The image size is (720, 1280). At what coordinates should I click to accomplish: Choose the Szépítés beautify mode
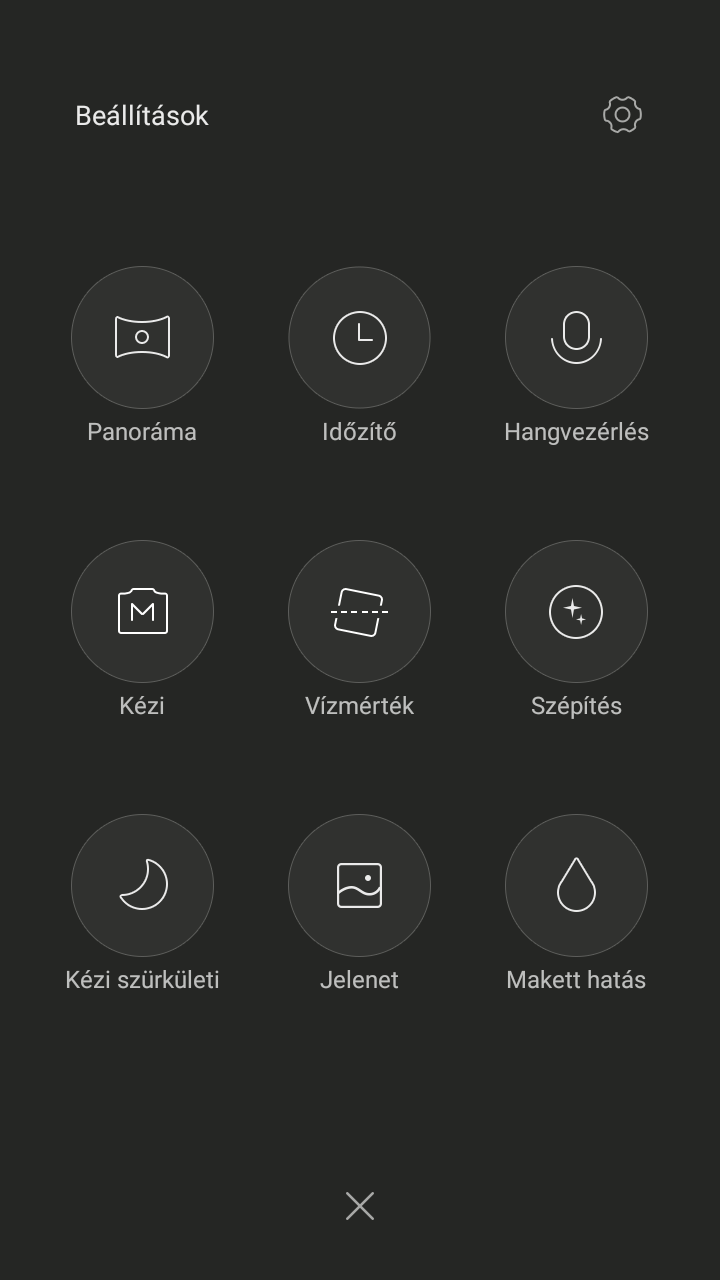pyautogui.click(x=576, y=612)
